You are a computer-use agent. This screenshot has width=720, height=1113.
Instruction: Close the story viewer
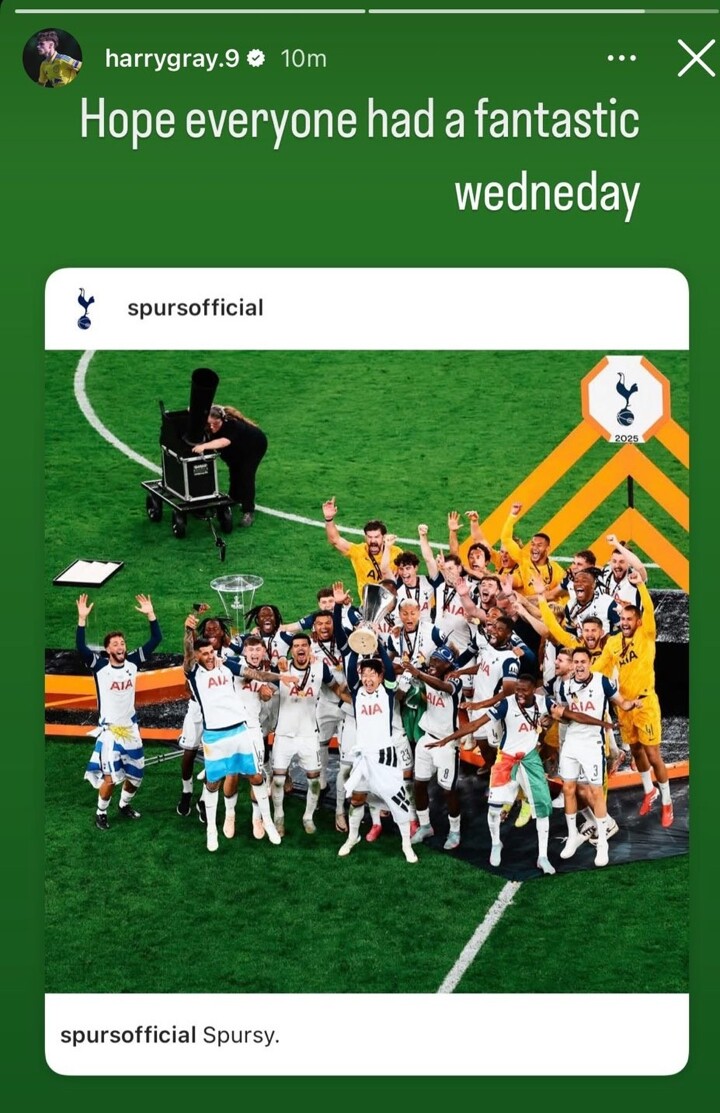[696, 58]
